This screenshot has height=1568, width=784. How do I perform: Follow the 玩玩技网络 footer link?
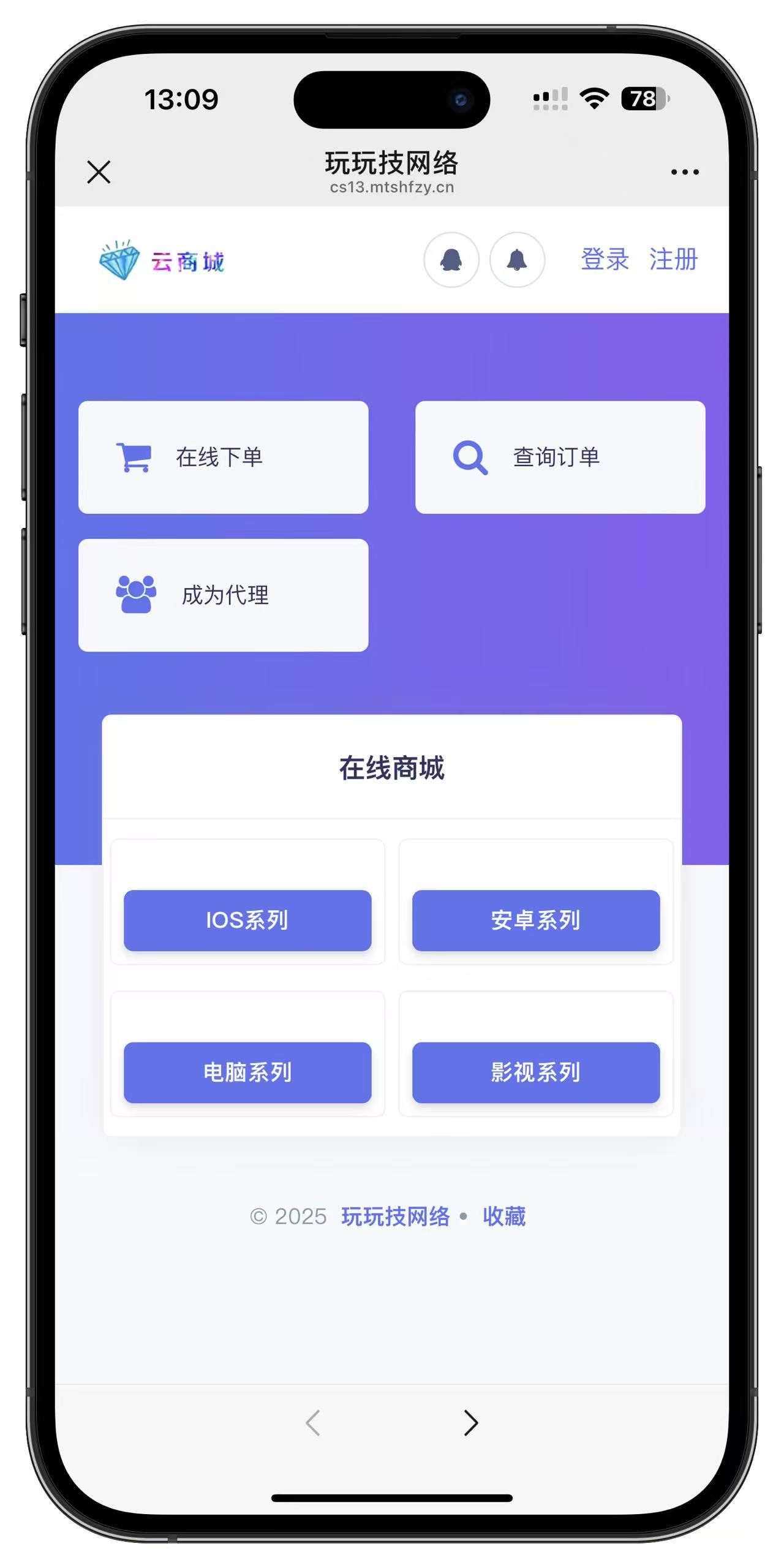[x=396, y=1216]
